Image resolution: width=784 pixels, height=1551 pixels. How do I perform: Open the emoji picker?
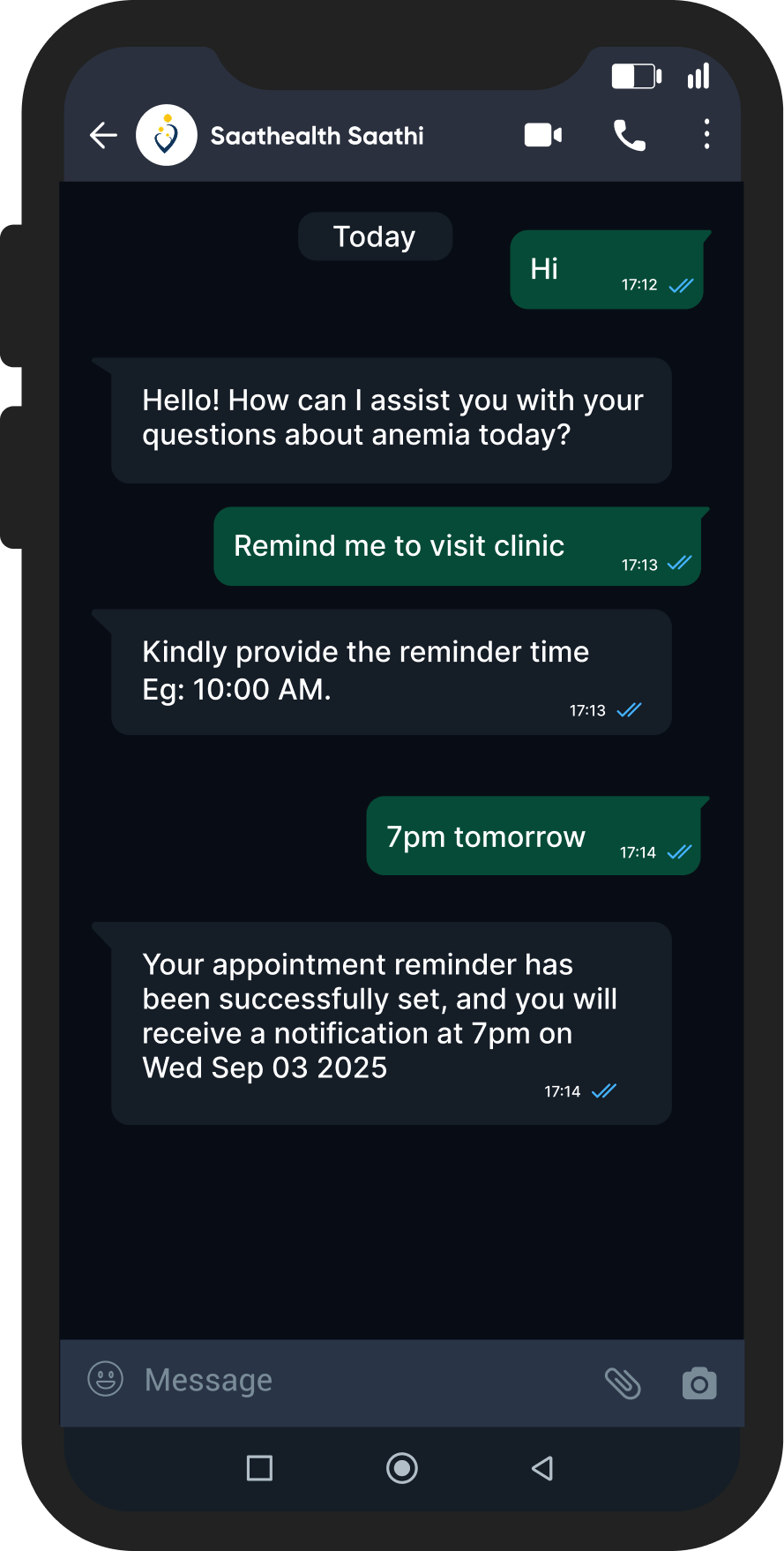point(106,1378)
